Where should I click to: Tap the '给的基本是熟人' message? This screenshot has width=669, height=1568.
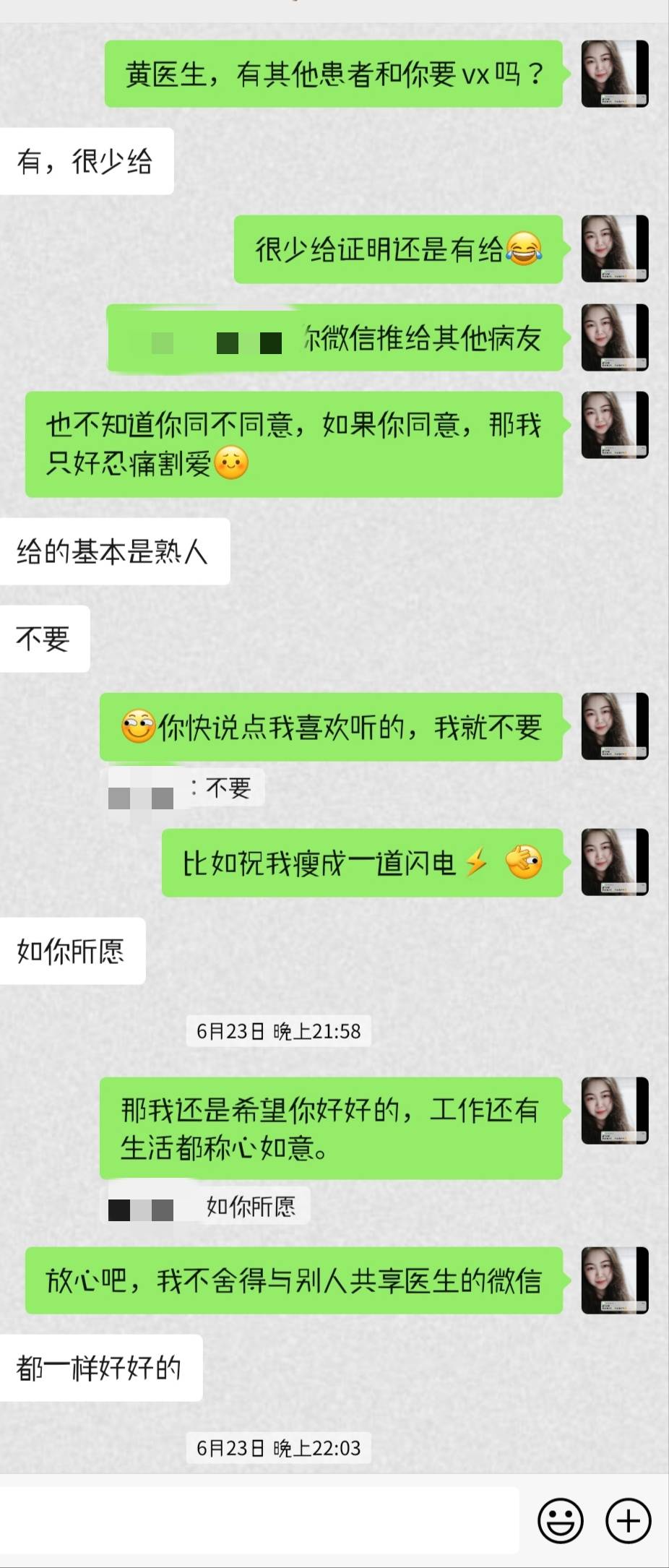pyautogui.click(x=114, y=551)
